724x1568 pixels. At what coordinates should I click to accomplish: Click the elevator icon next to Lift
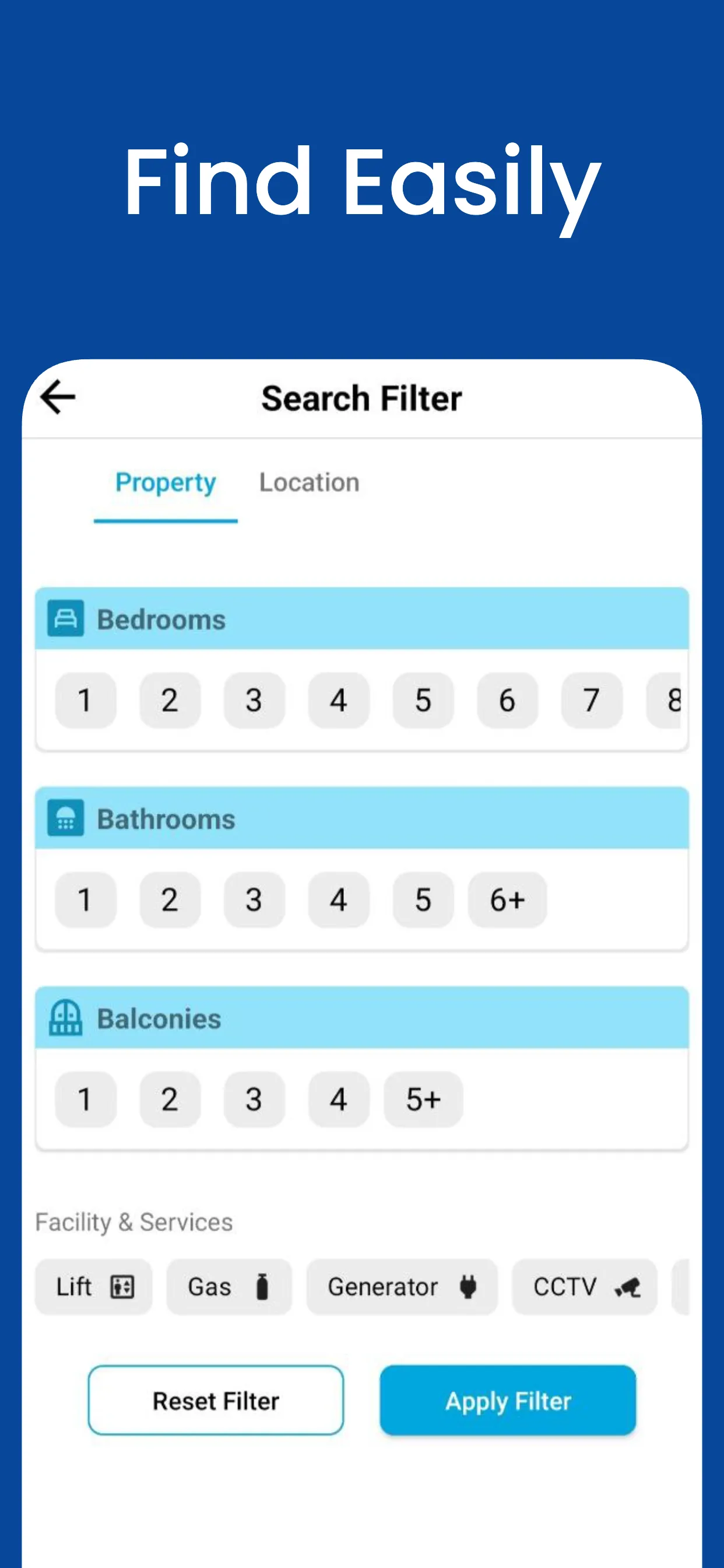click(122, 1286)
